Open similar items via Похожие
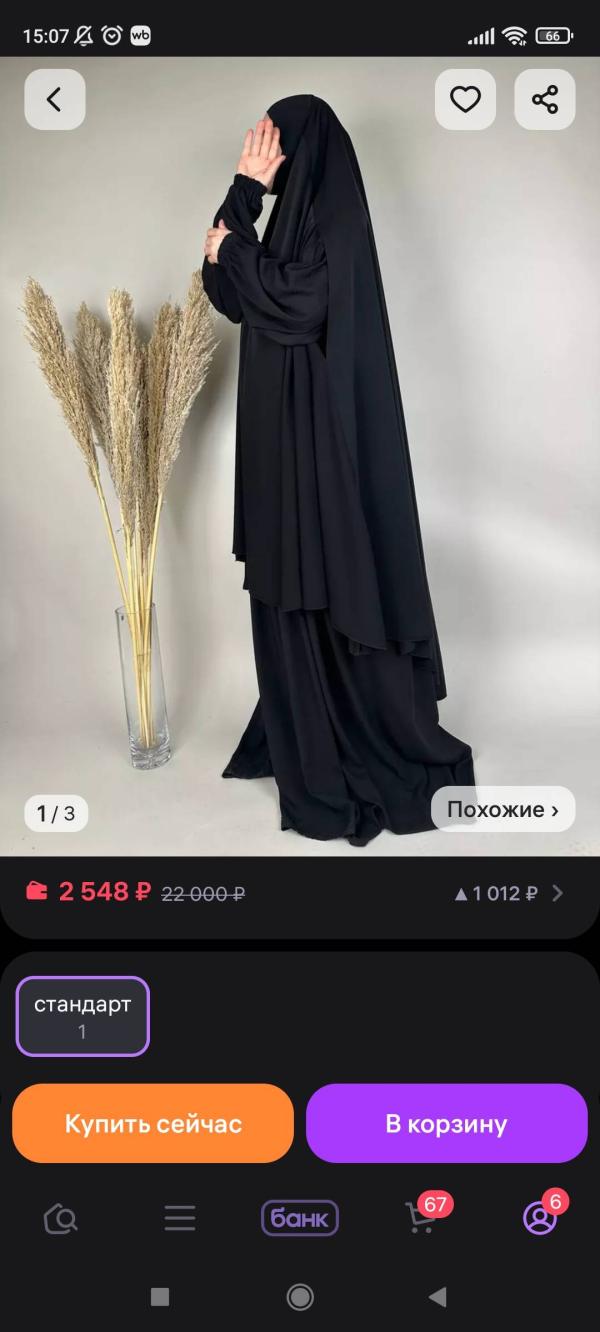 pos(503,810)
